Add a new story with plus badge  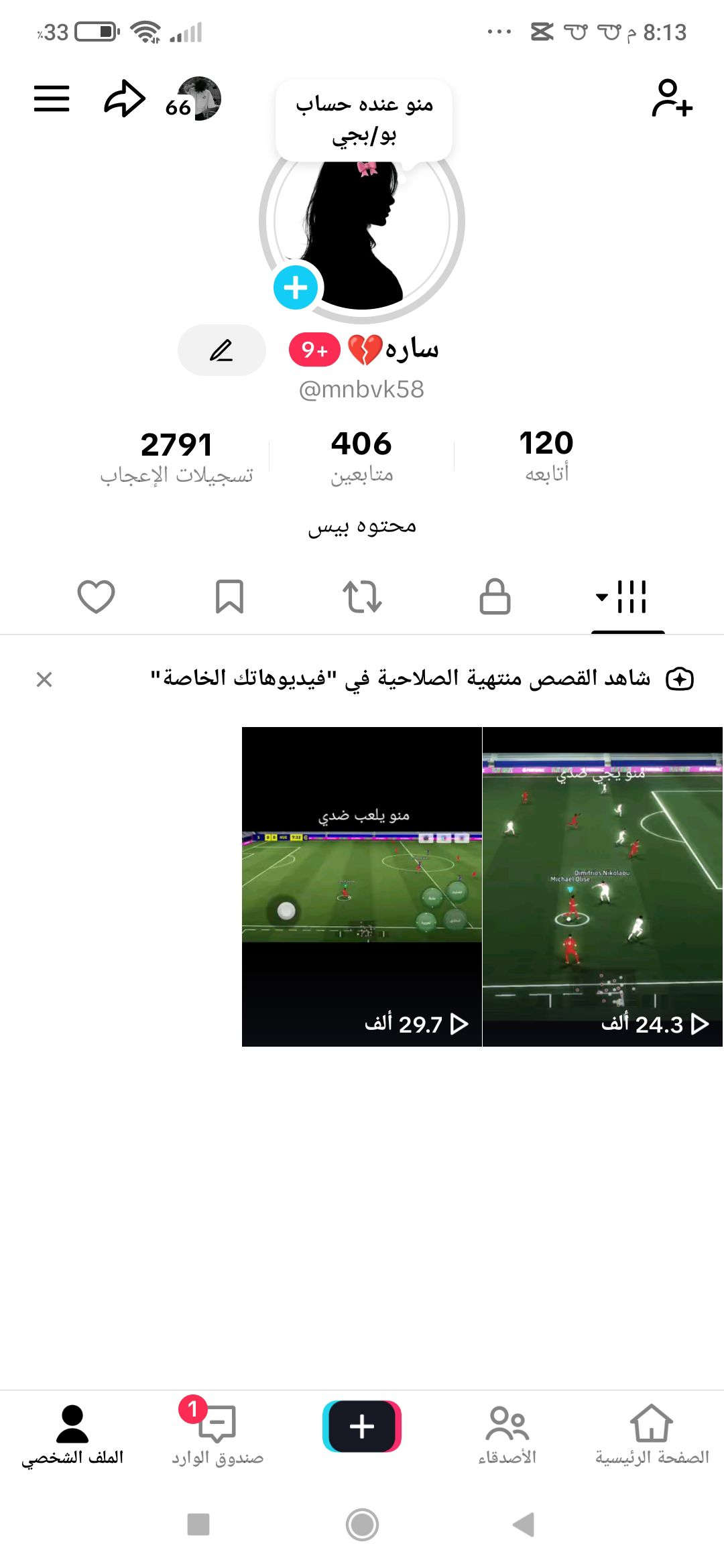pyautogui.click(x=296, y=287)
